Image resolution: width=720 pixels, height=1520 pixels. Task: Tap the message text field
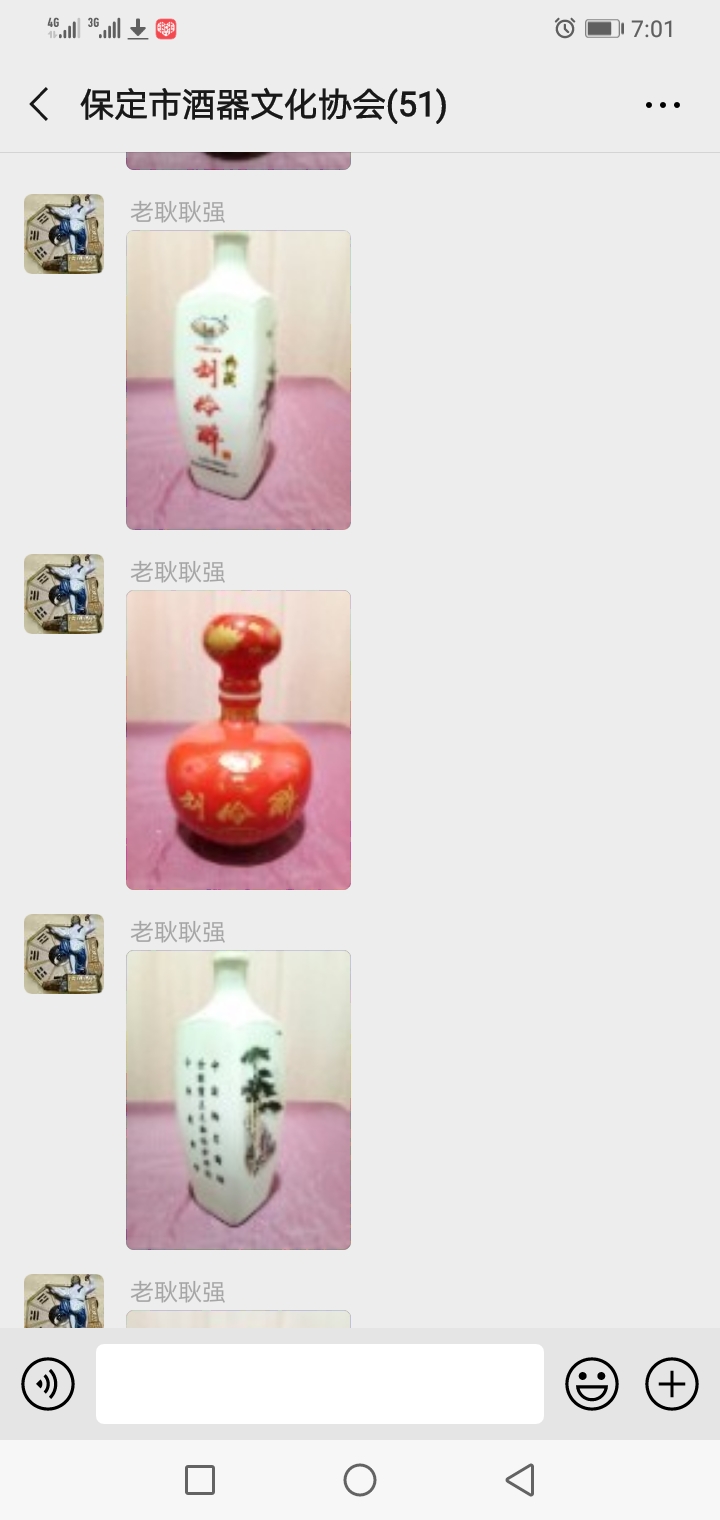point(320,1384)
